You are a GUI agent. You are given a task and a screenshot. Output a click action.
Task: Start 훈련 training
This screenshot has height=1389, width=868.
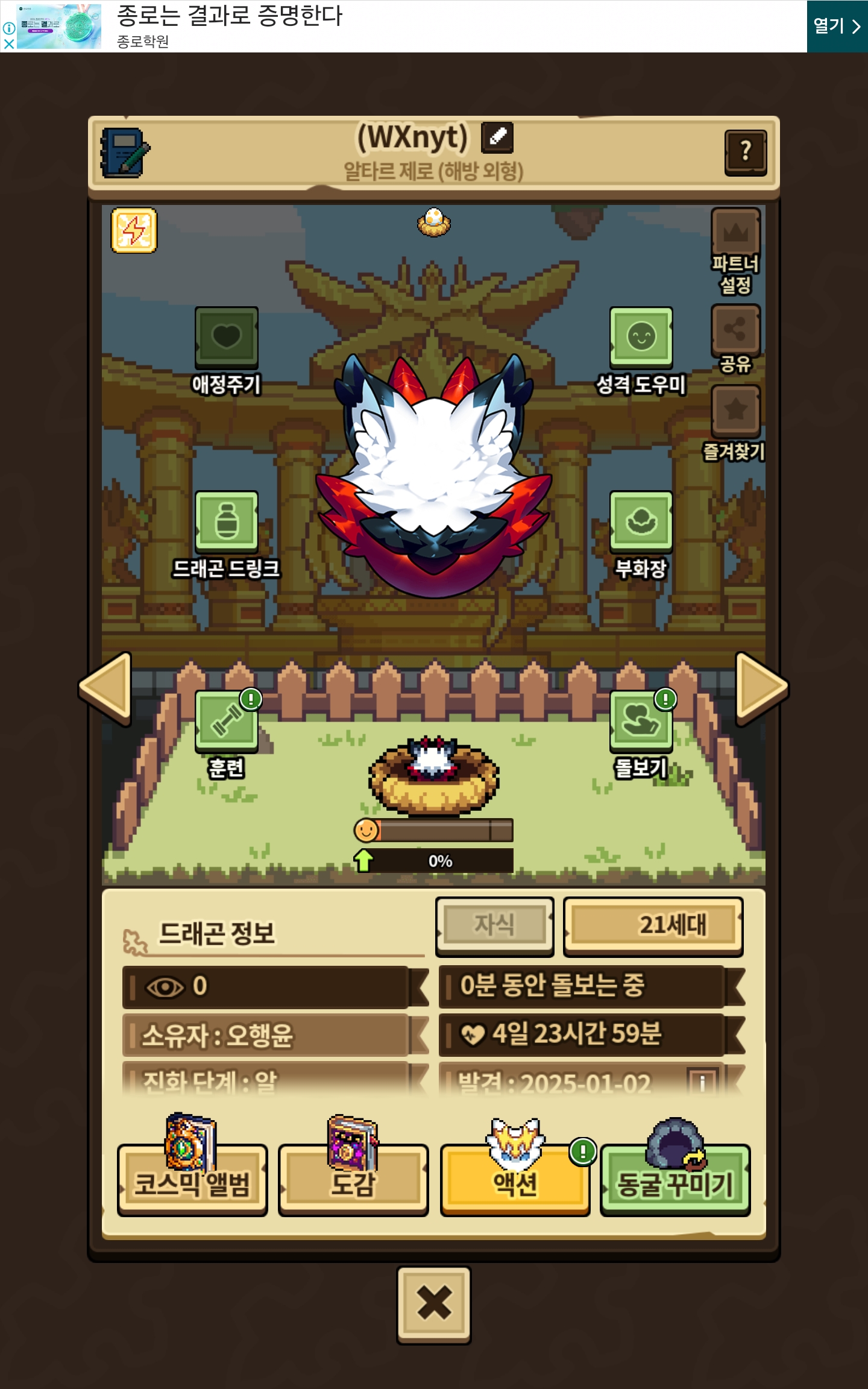tap(226, 721)
